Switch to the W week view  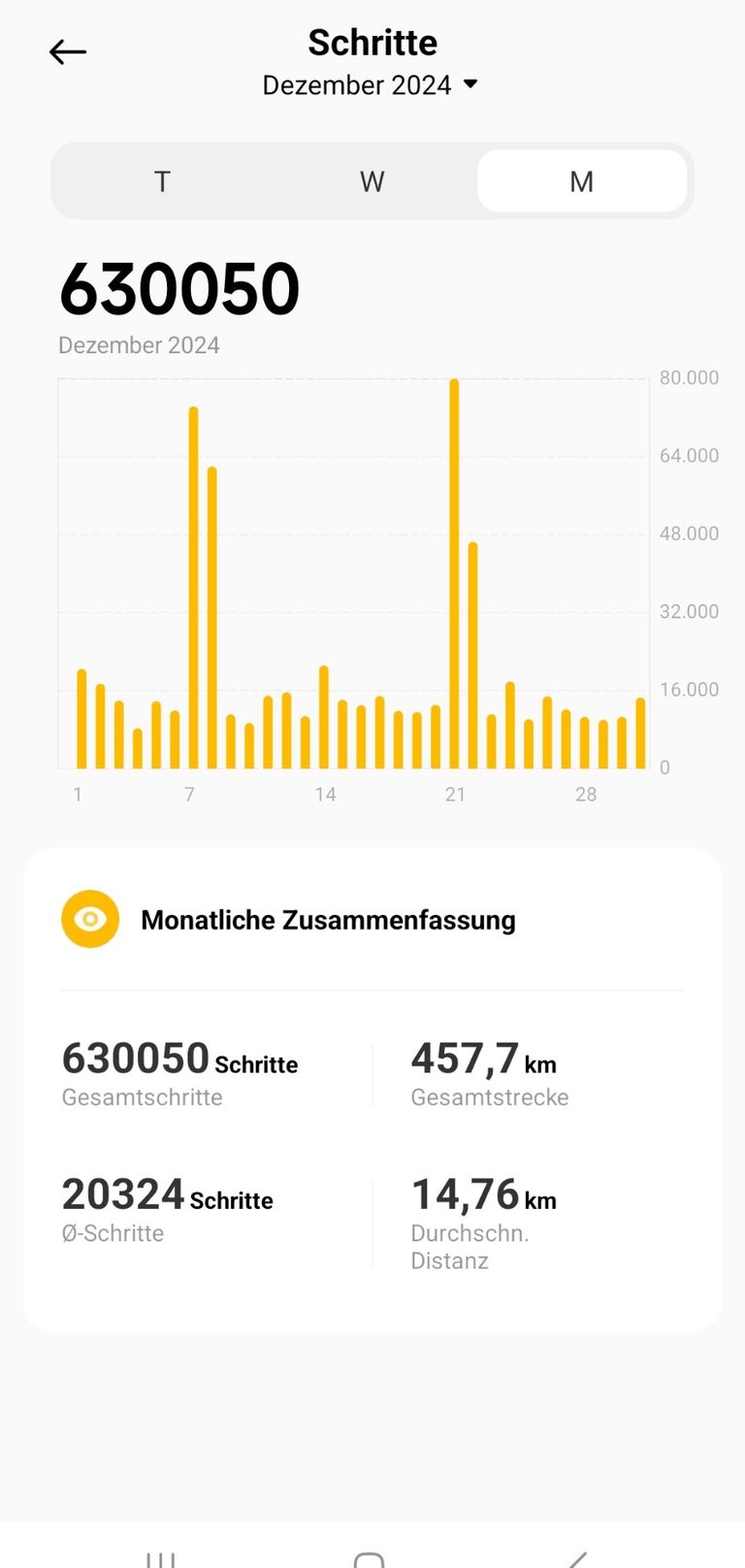pyautogui.click(x=372, y=181)
